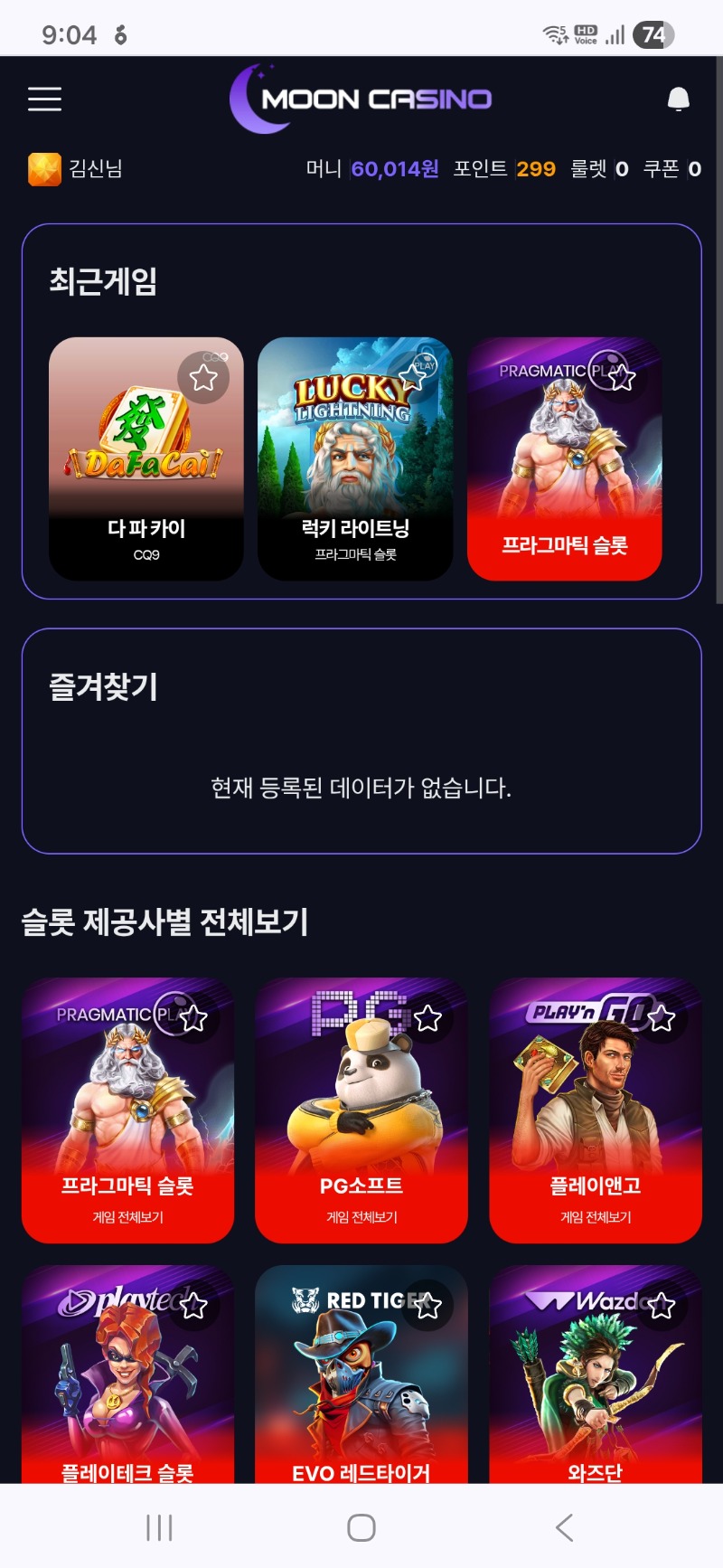The image size is (723, 1568).
Task: Go back using the system back button
Action: pyautogui.click(x=564, y=1527)
